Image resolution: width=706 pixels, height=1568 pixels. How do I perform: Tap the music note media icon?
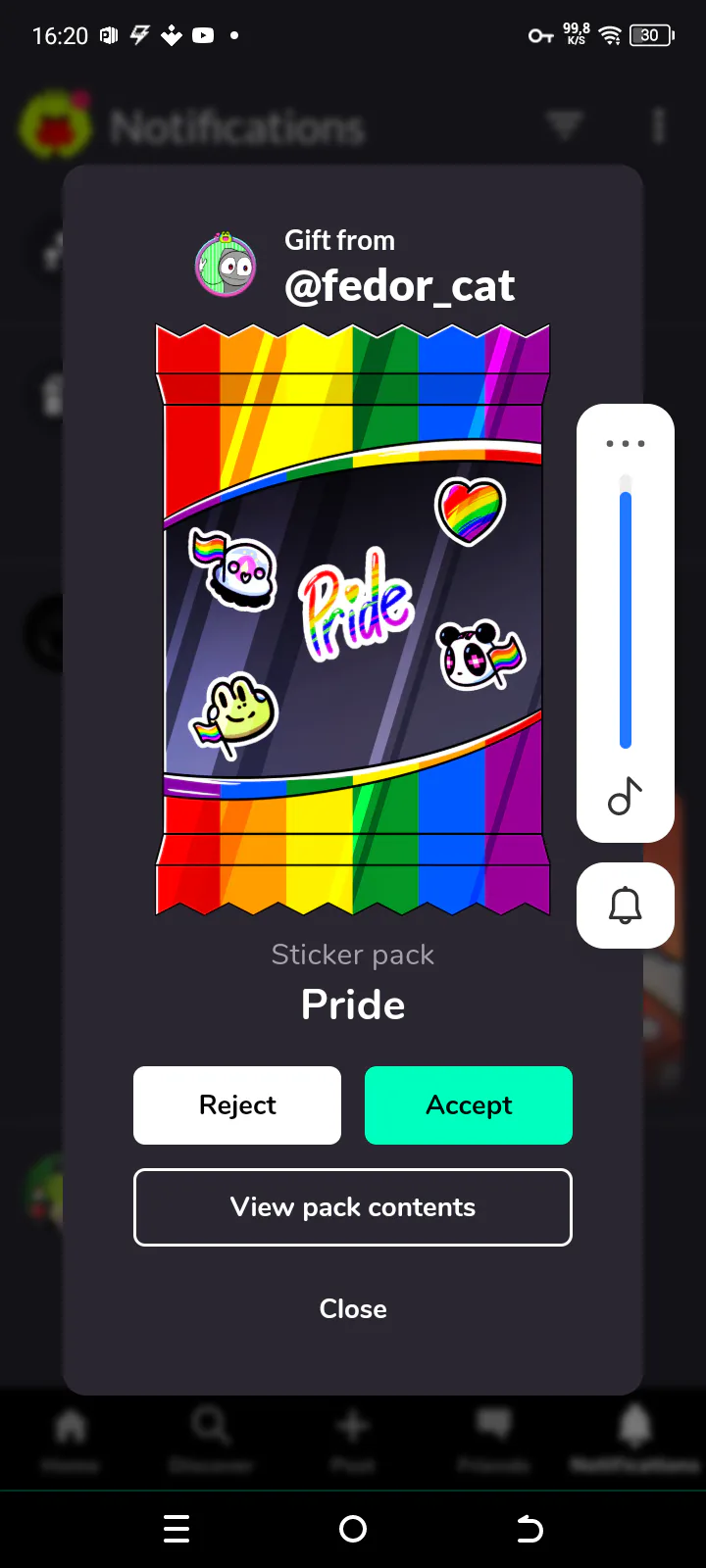click(626, 796)
